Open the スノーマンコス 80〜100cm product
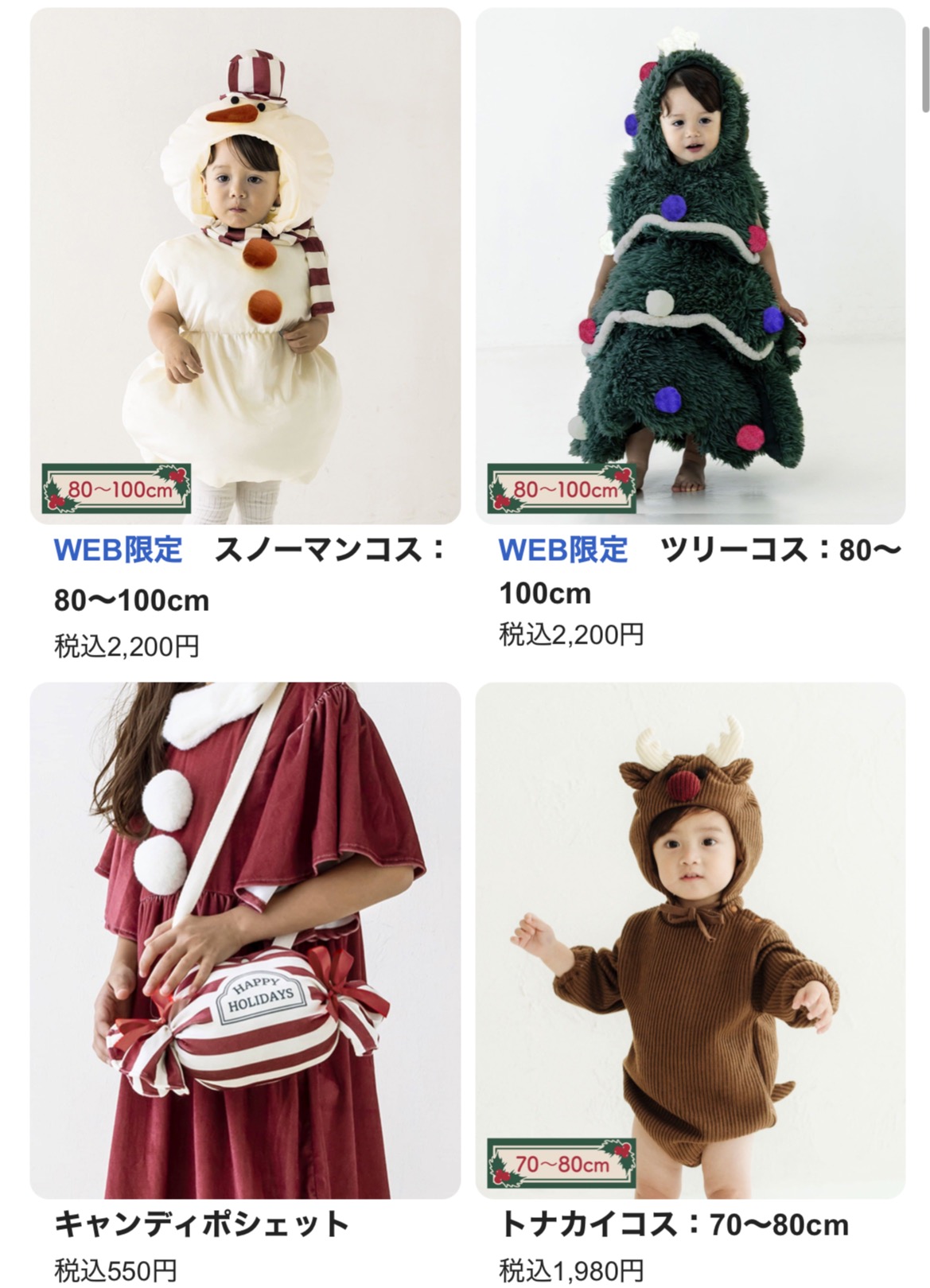Screen dimensions: 930x1288 (x=245, y=267)
